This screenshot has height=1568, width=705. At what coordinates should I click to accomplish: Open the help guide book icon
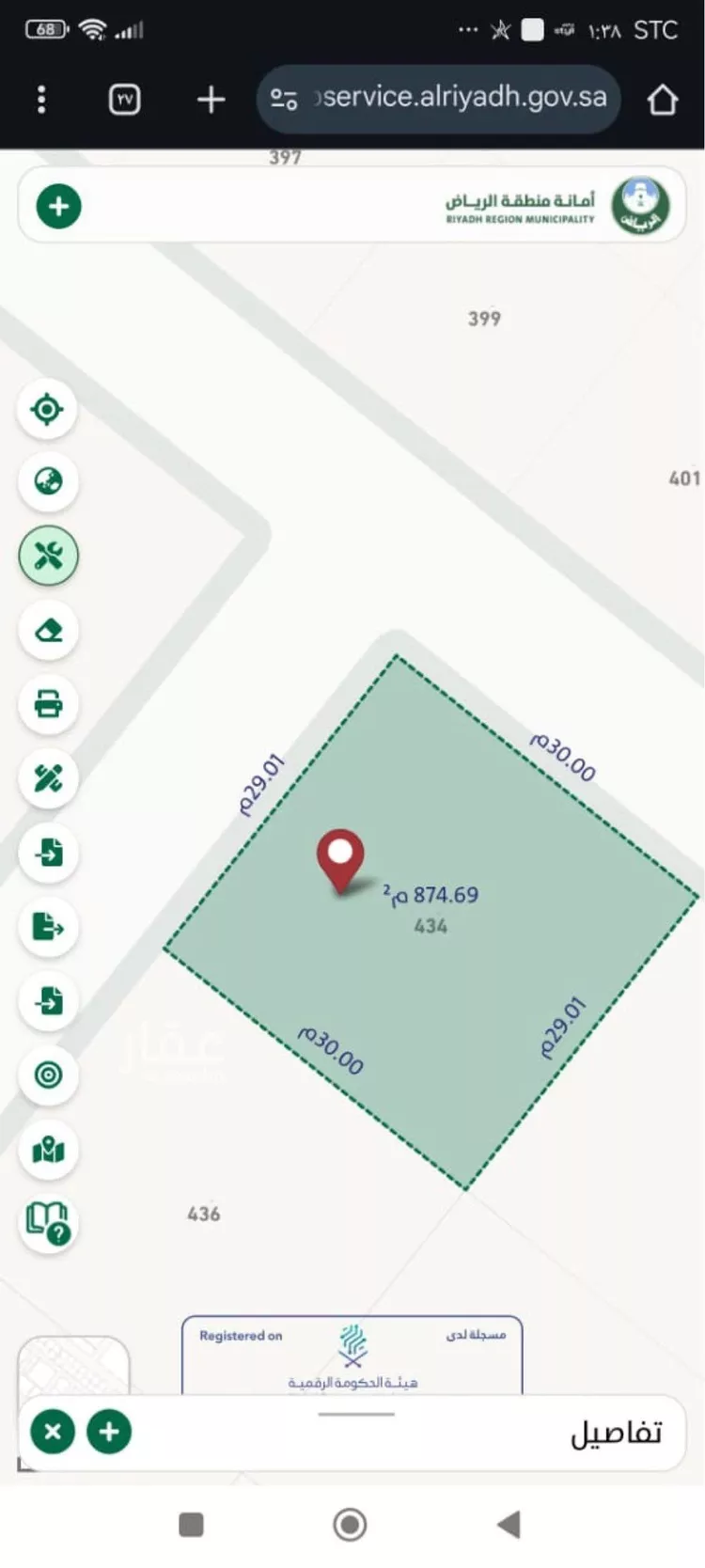pos(48,1222)
